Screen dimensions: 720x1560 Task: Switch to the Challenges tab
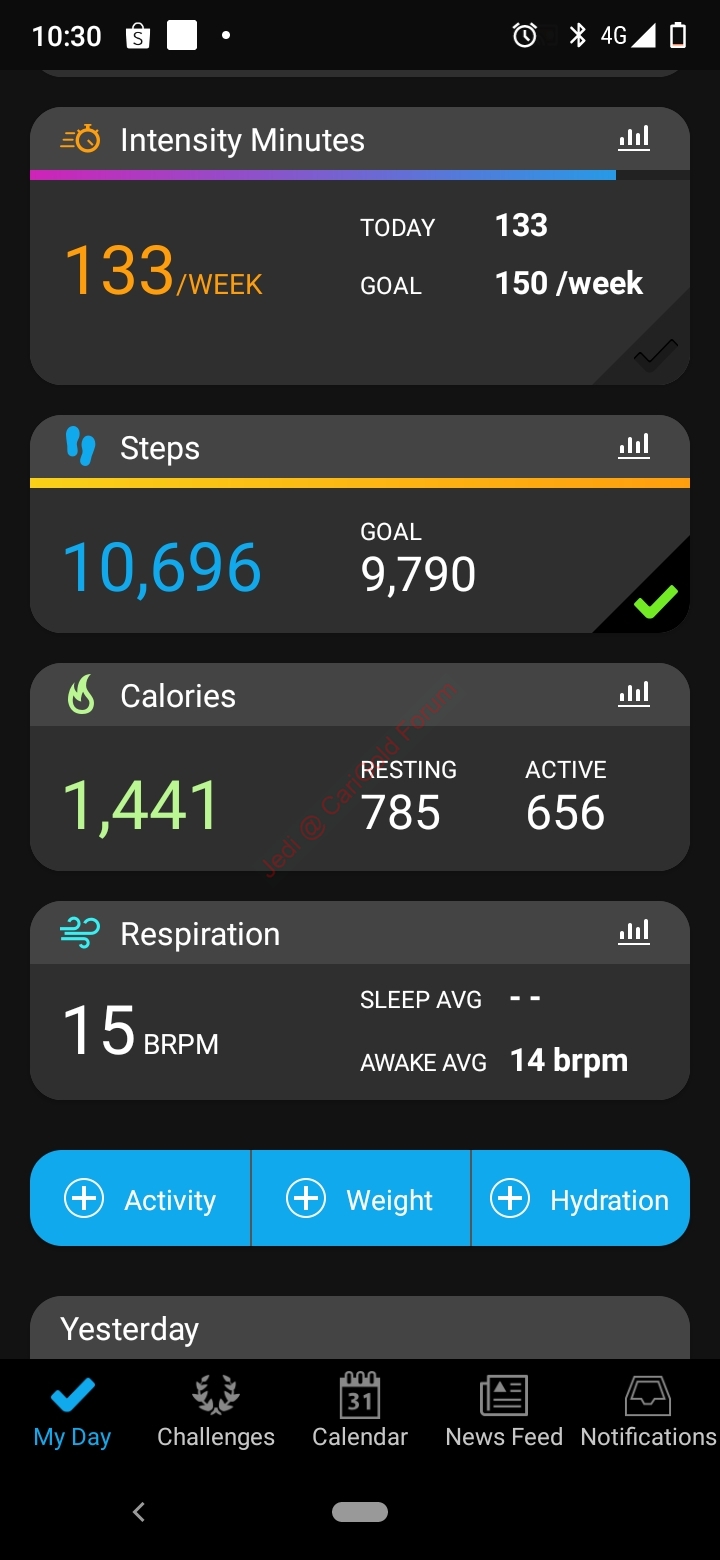(x=216, y=1411)
